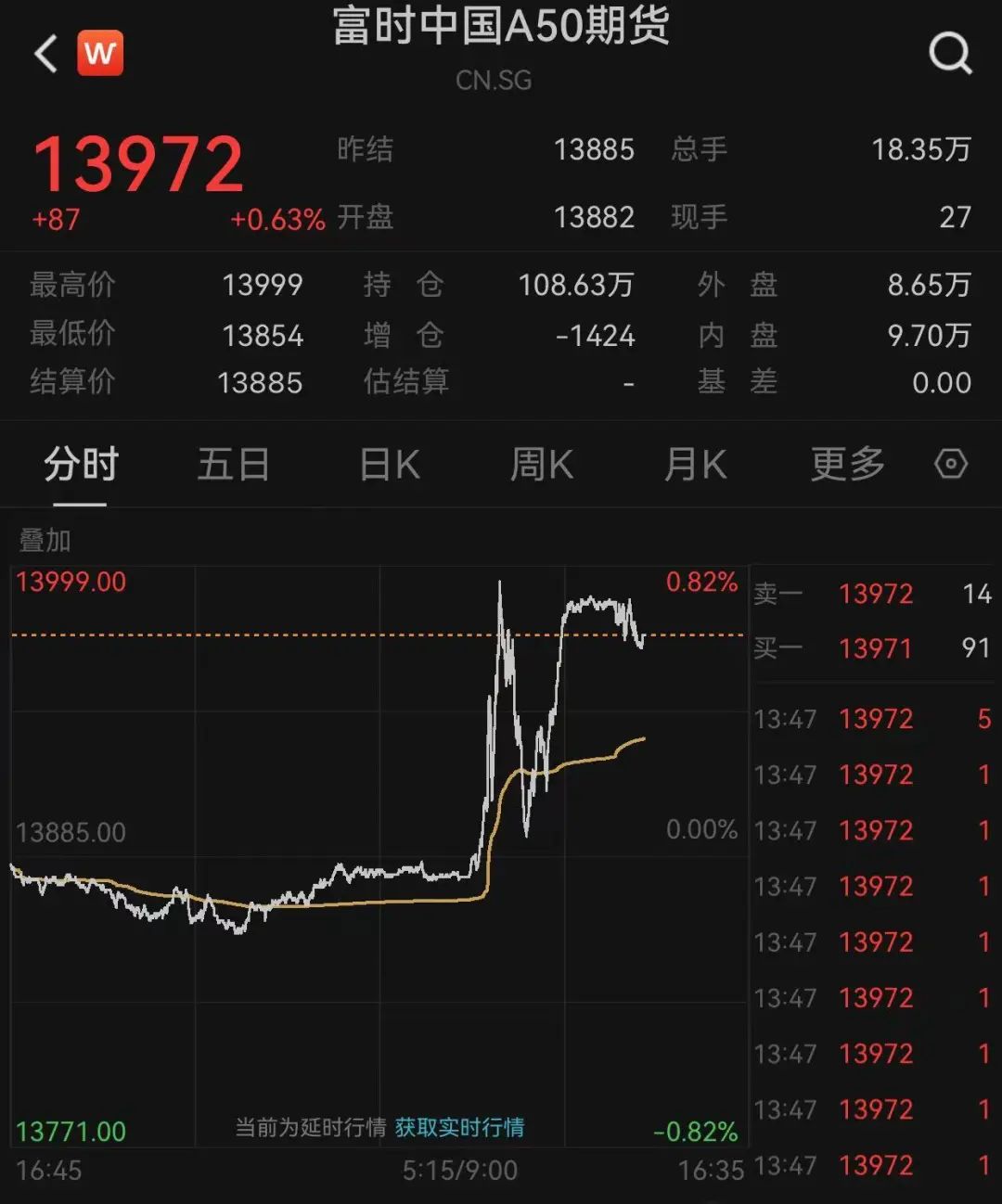Switch to the 周K chart tab
This screenshot has height=1204, width=1002.
(542, 464)
